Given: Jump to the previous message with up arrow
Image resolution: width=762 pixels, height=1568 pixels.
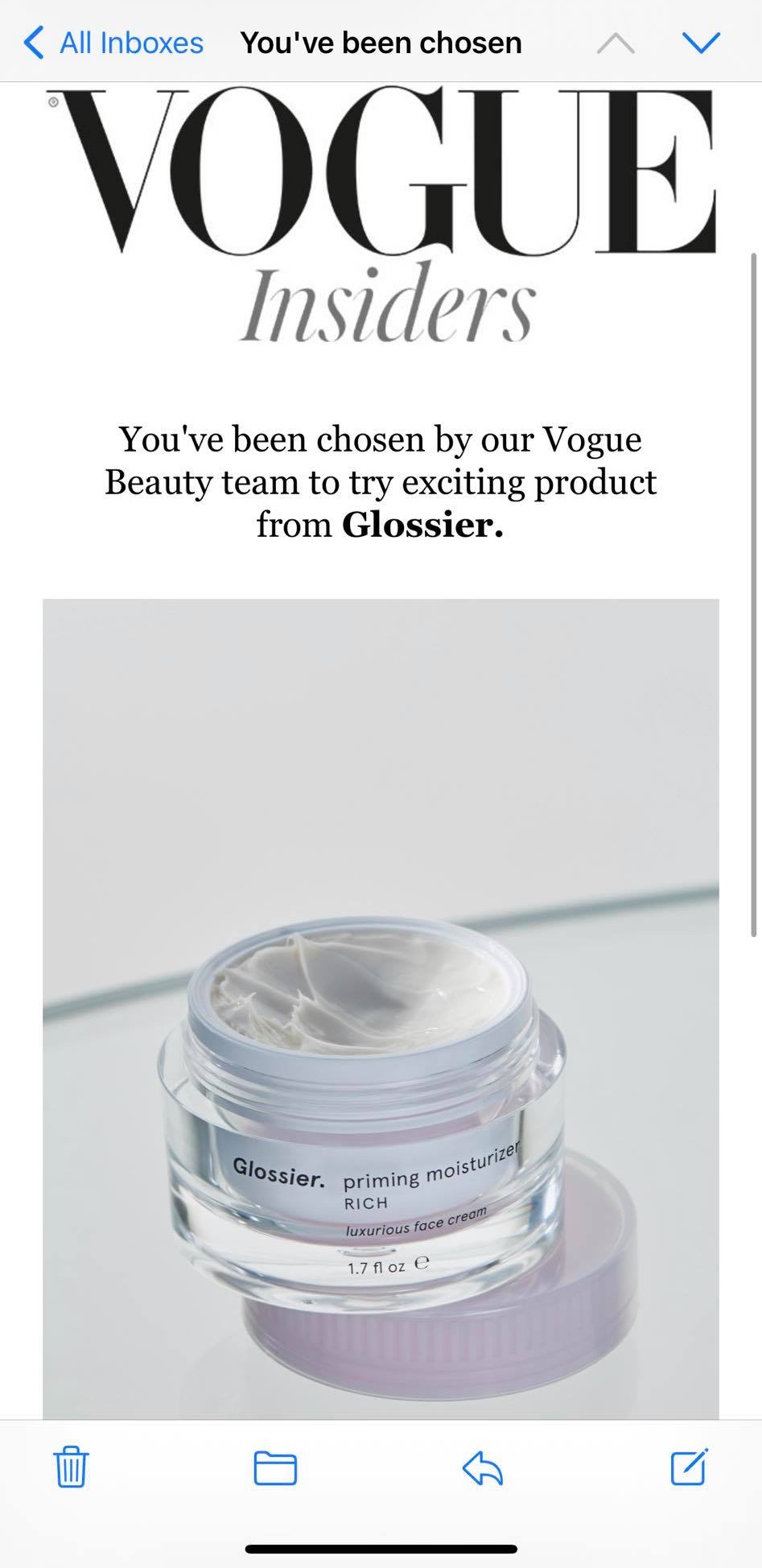Looking at the screenshot, I should tap(616, 43).
